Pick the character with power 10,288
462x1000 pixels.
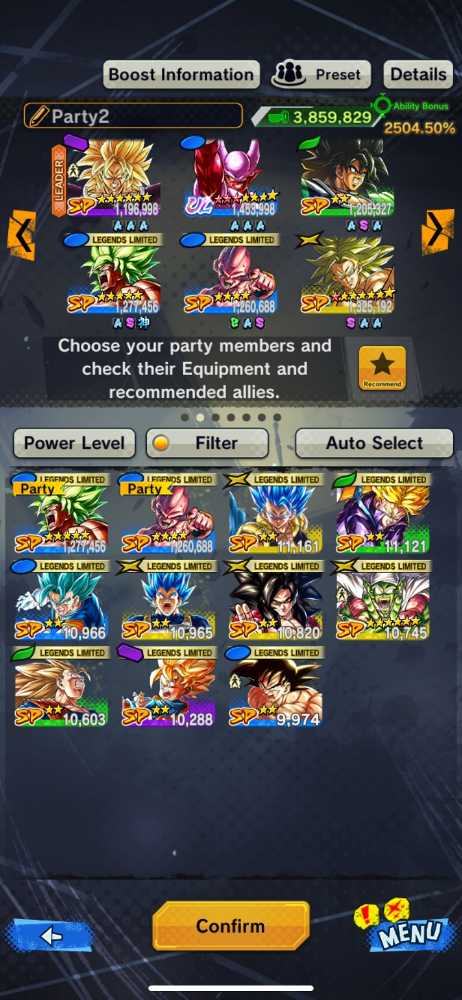168,687
